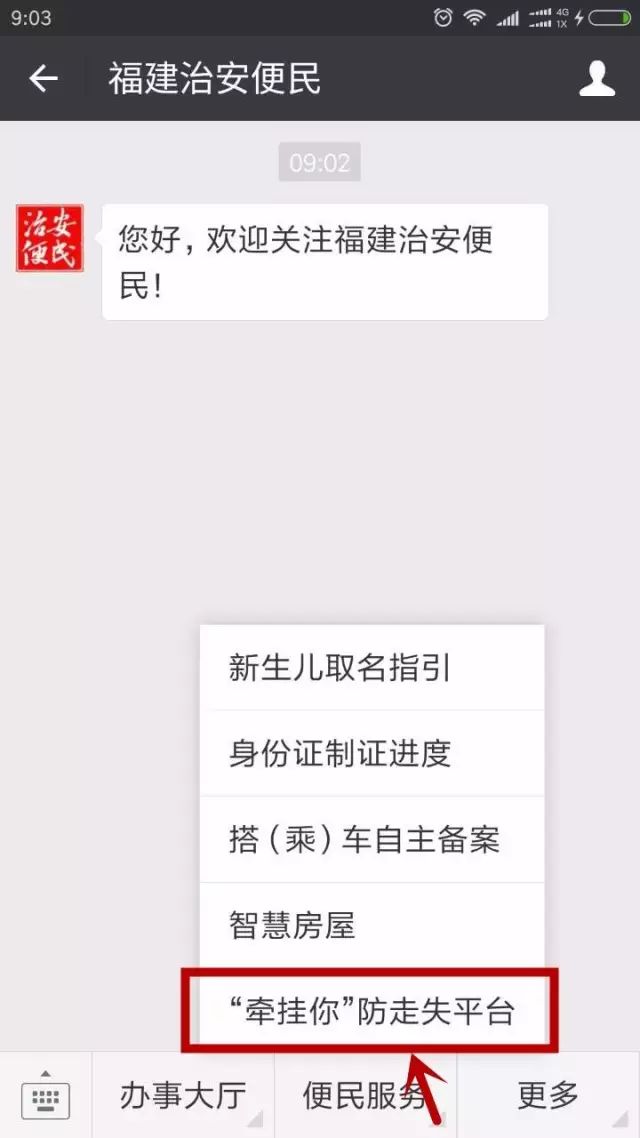Image resolution: width=640 pixels, height=1138 pixels.
Task: Expand the 更多 menu
Action: (x=548, y=1096)
